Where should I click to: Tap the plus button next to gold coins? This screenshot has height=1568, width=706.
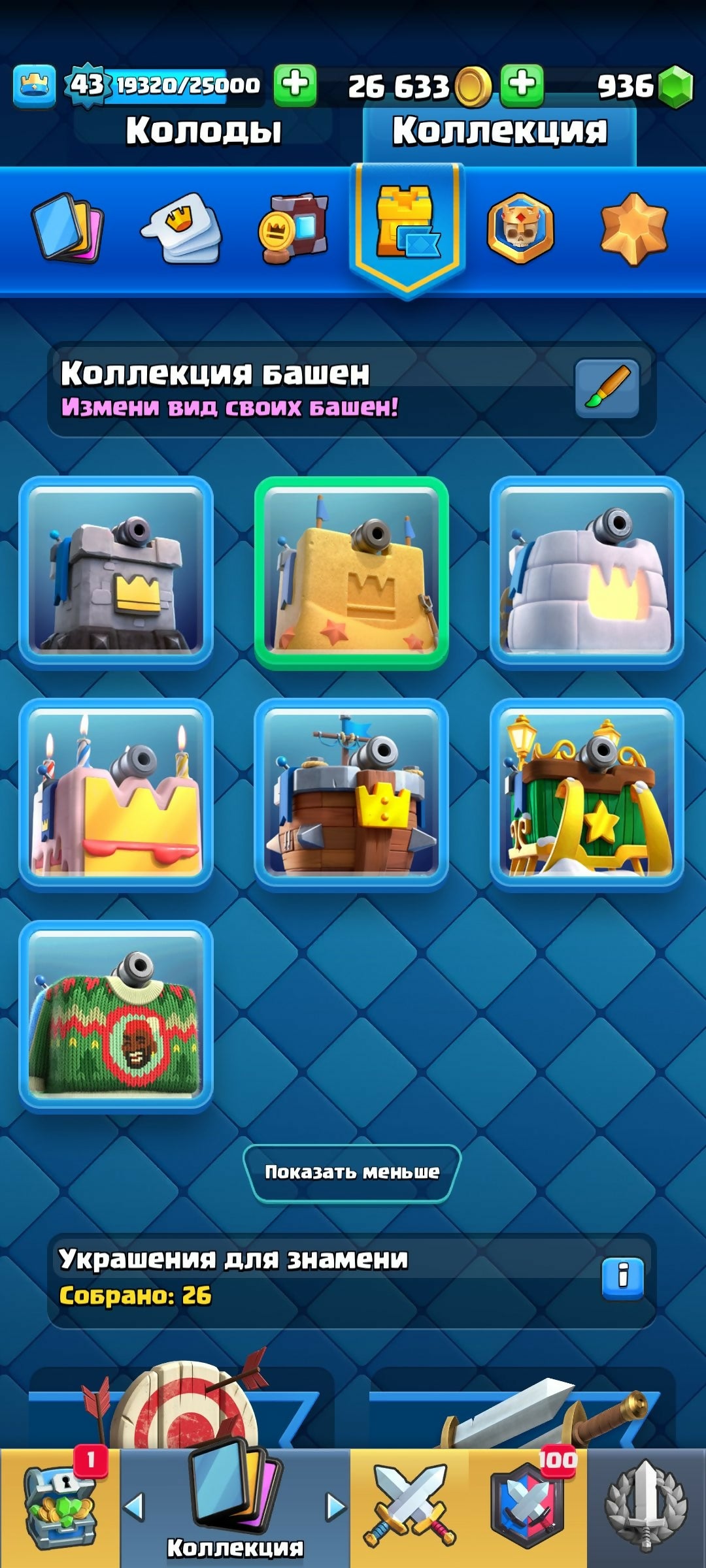point(522,86)
